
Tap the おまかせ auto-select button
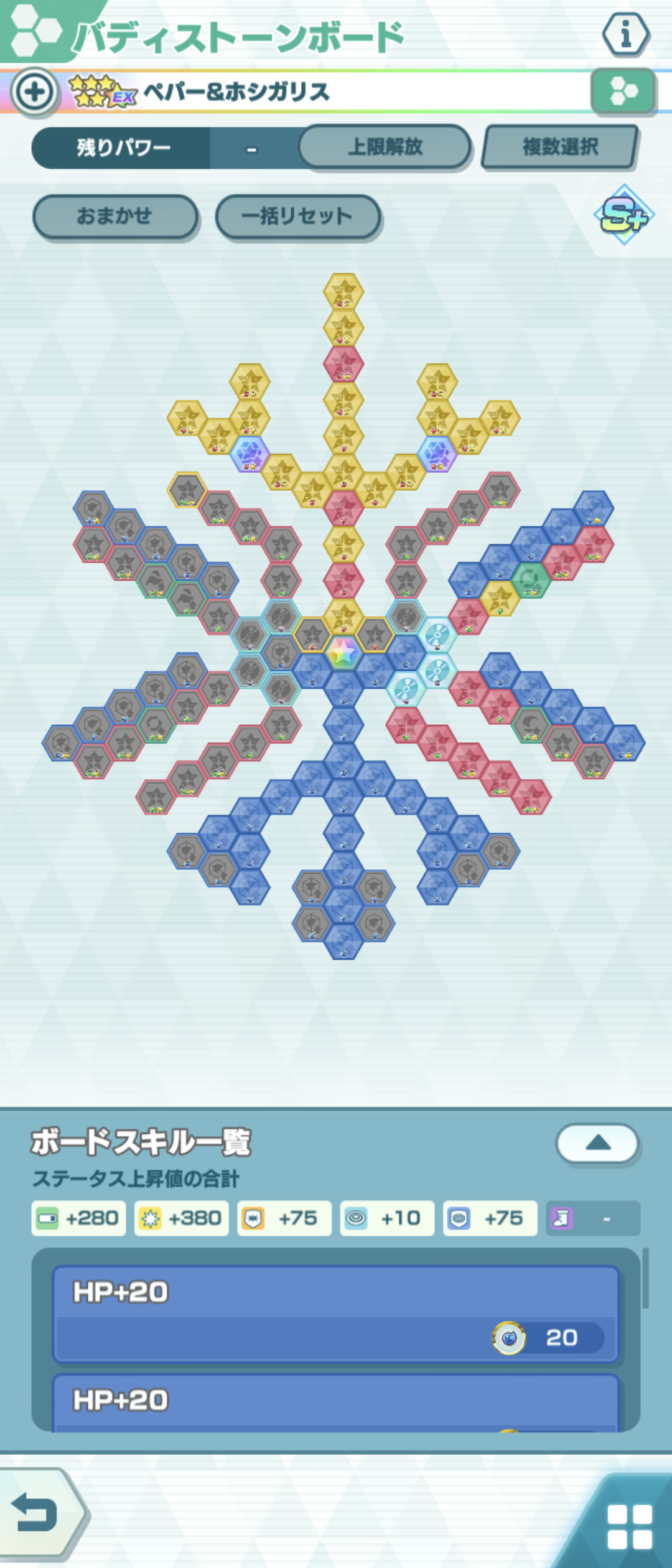click(115, 217)
